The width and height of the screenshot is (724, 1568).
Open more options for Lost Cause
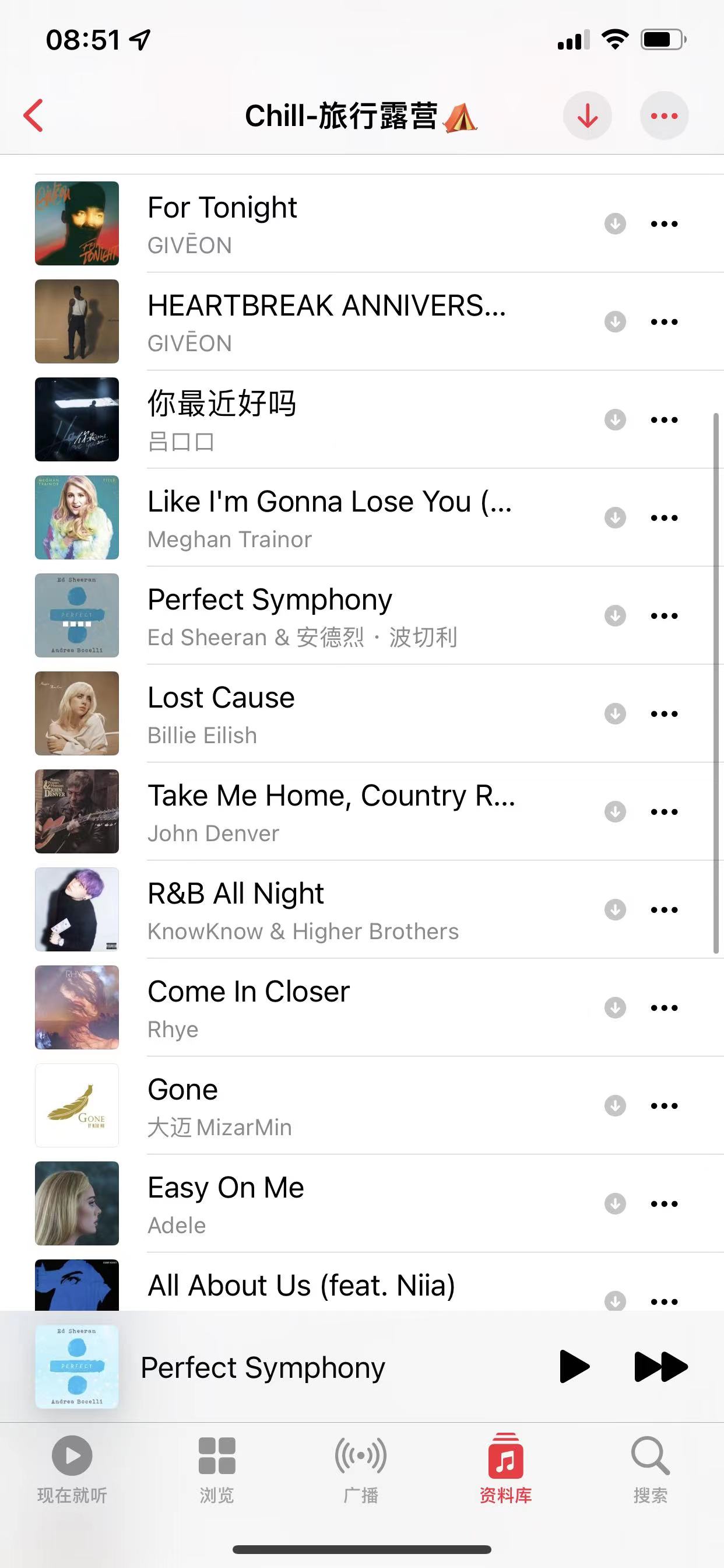(664, 713)
